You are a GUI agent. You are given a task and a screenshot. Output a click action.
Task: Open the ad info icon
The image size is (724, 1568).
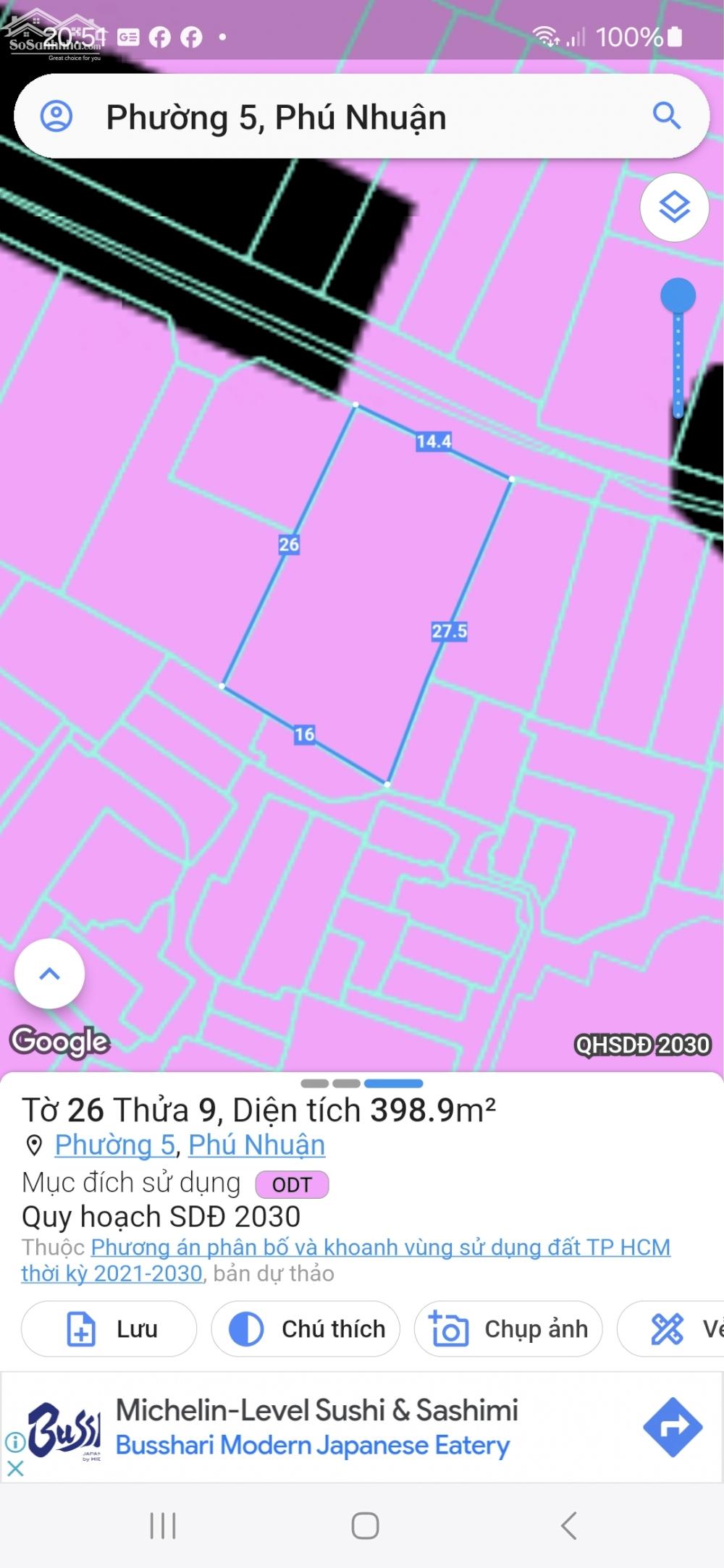15,1443
